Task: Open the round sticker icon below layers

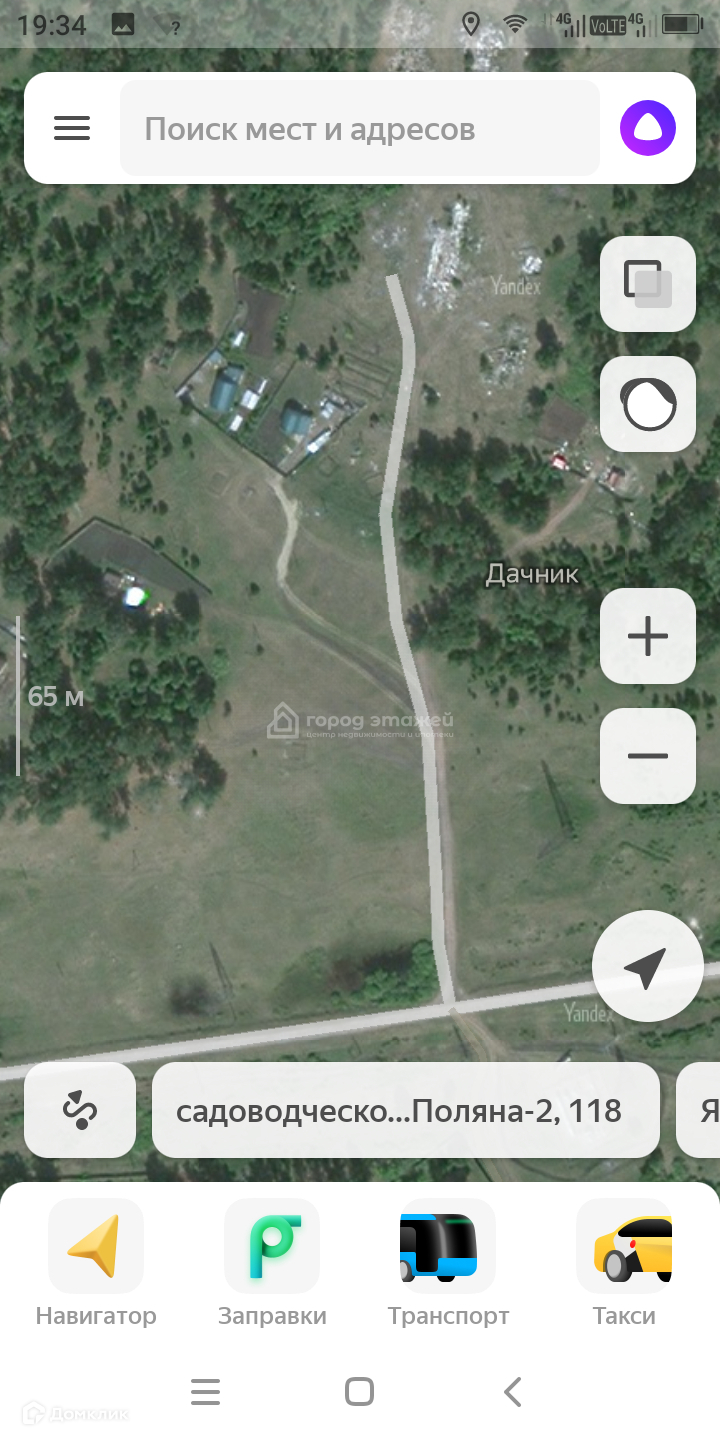Action: [x=648, y=404]
